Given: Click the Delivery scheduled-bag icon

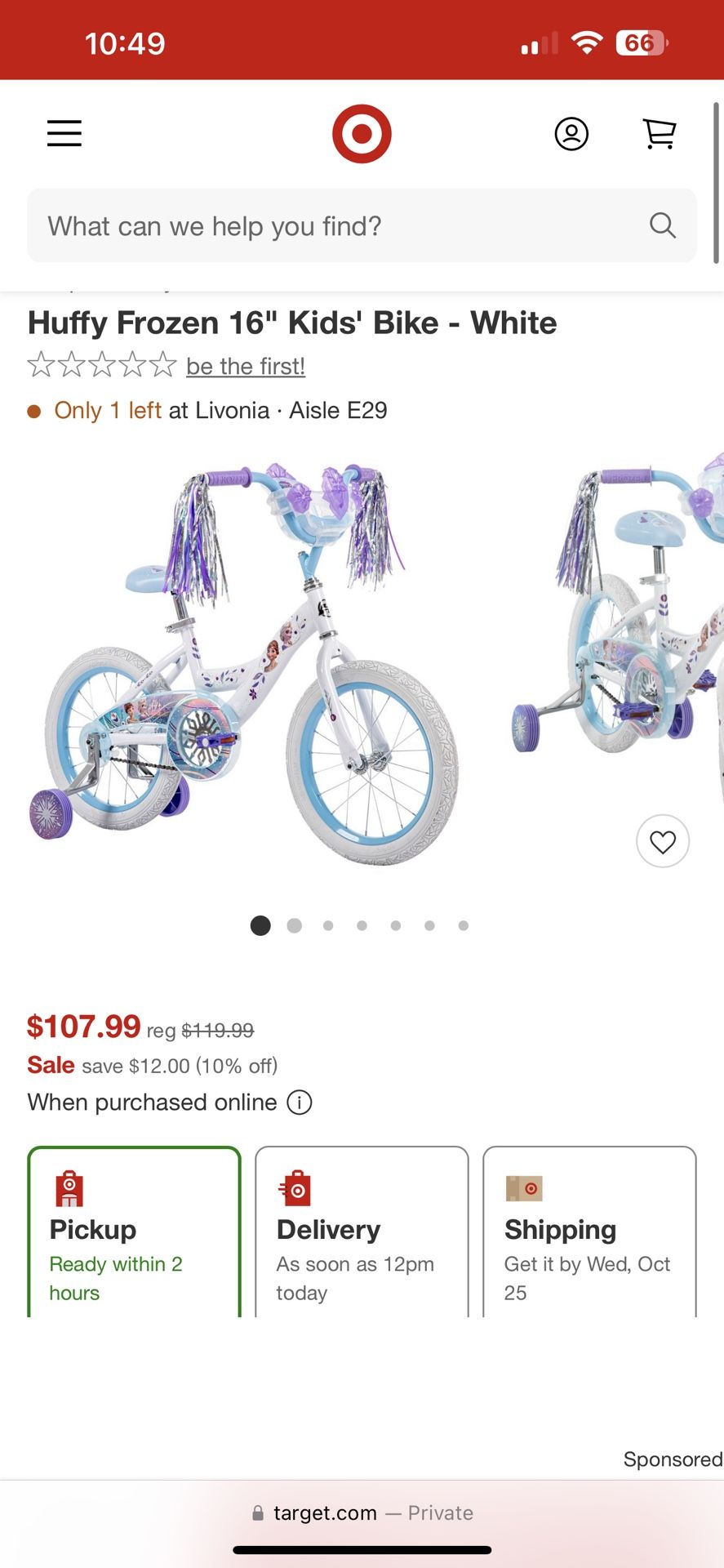Looking at the screenshot, I should (295, 1189).
